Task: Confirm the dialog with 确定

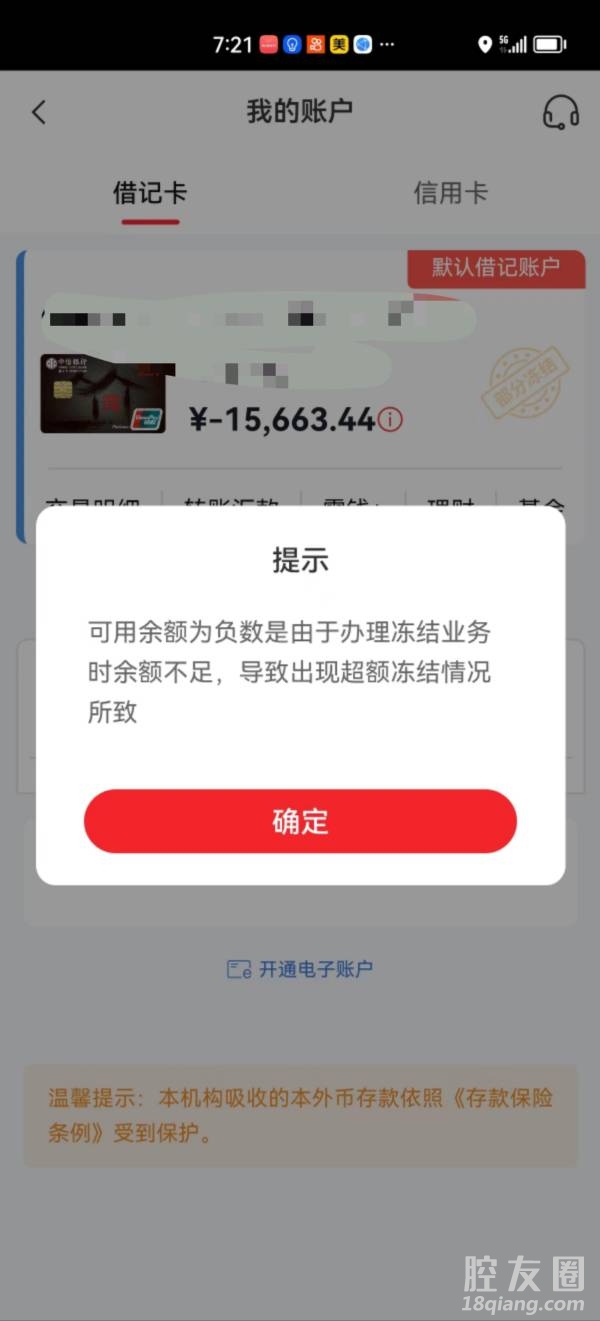Action: (300, 821)
